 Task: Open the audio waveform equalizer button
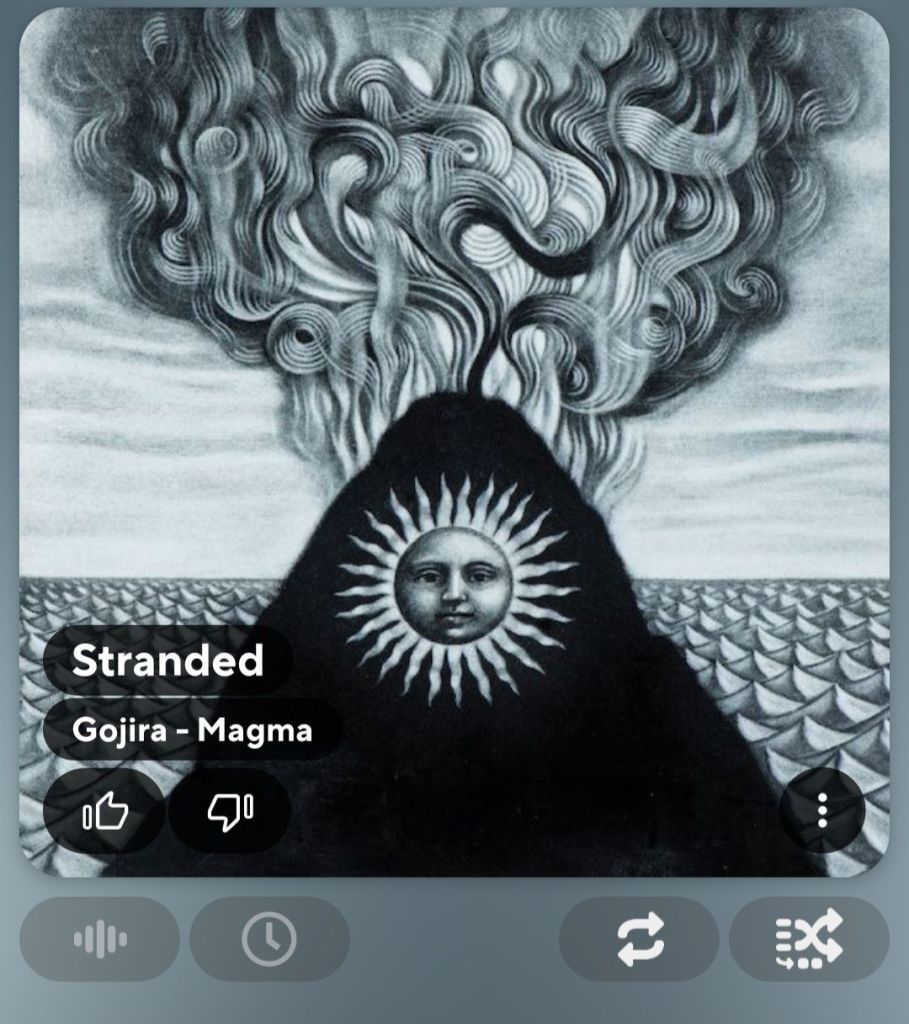[x=100, y=939]
